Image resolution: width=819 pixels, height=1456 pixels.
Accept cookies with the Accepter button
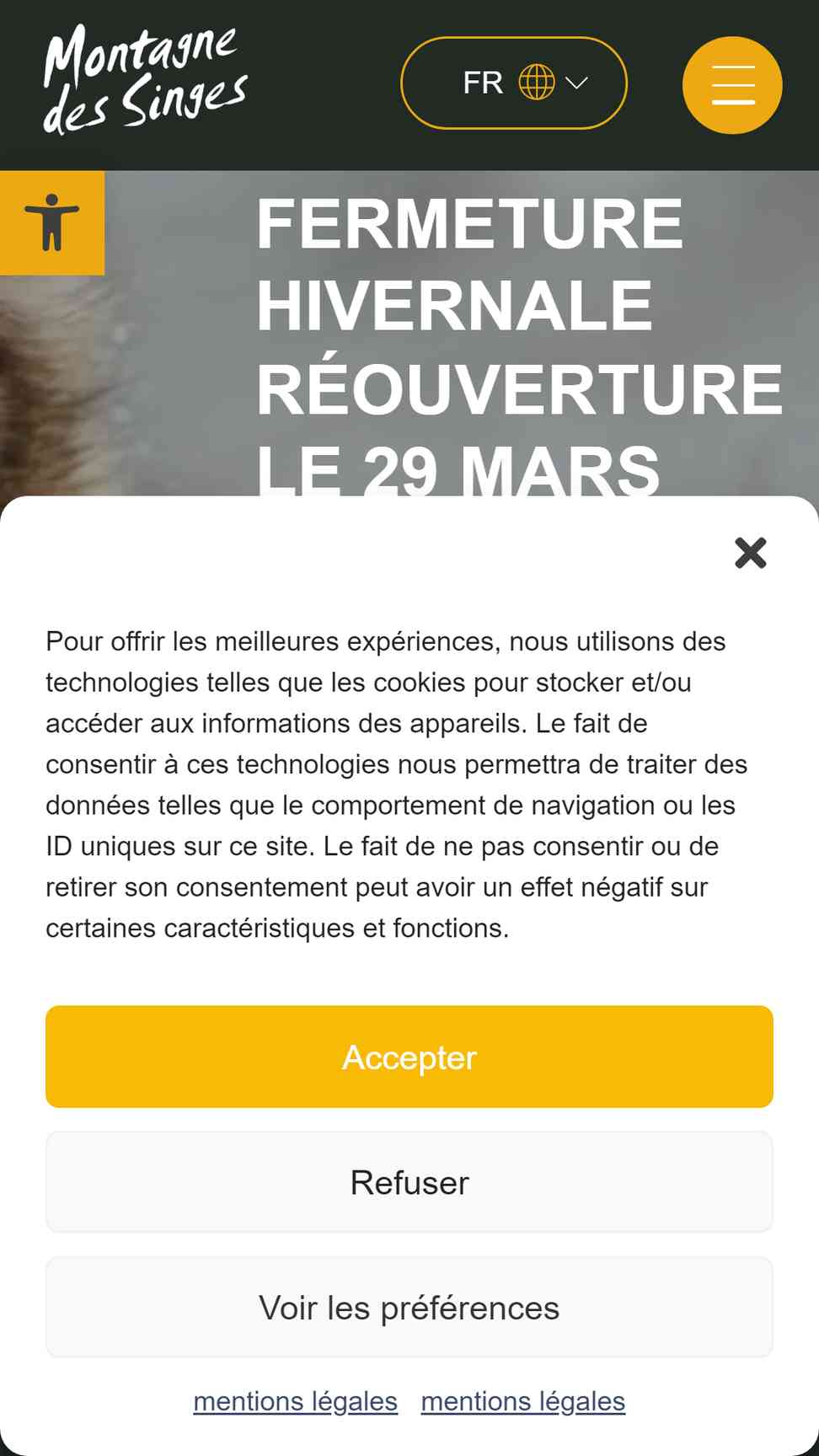pos(409,1057)
